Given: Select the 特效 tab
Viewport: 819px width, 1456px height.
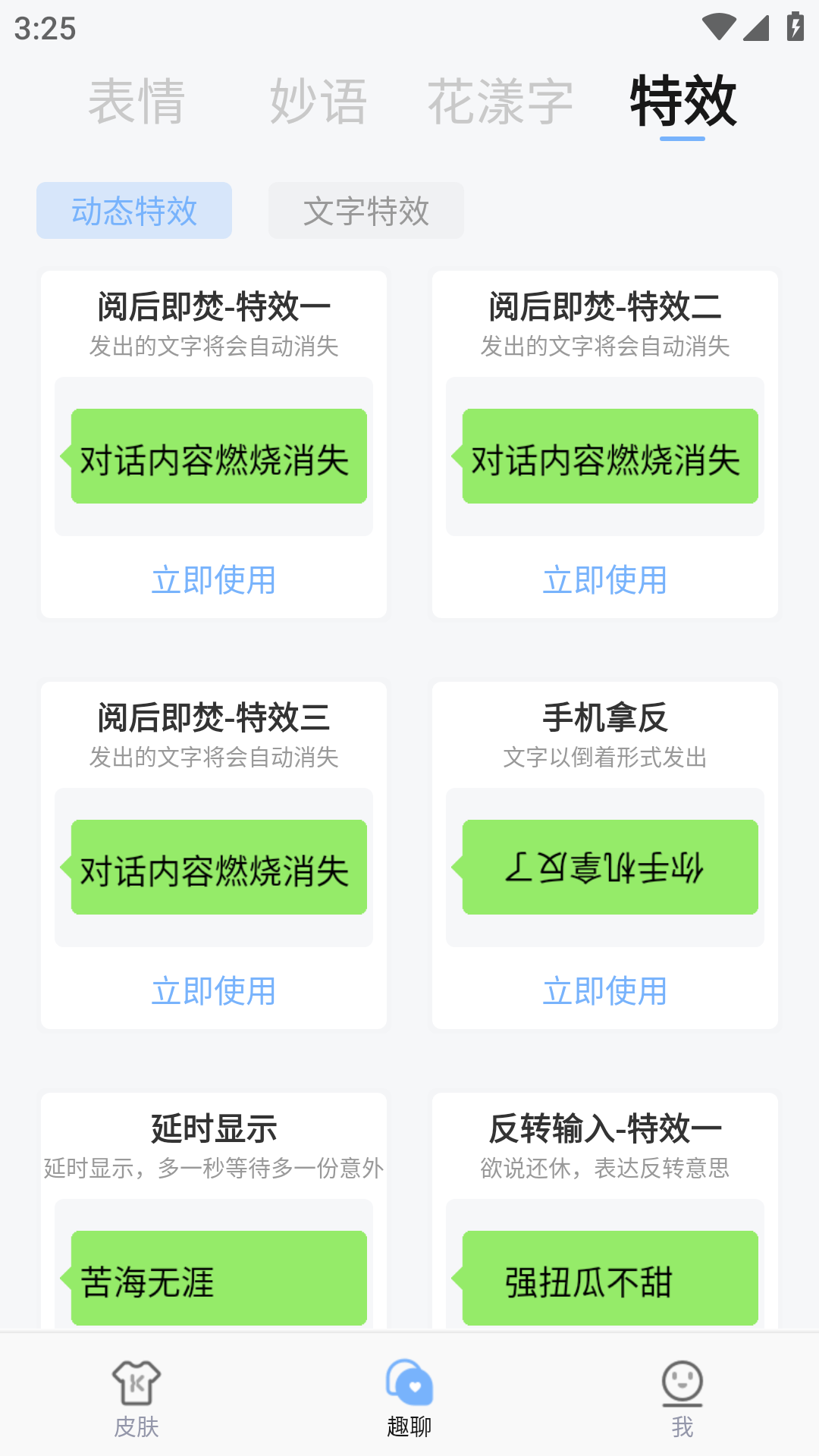Looking at the screenshot, I should tap(682, 102).
